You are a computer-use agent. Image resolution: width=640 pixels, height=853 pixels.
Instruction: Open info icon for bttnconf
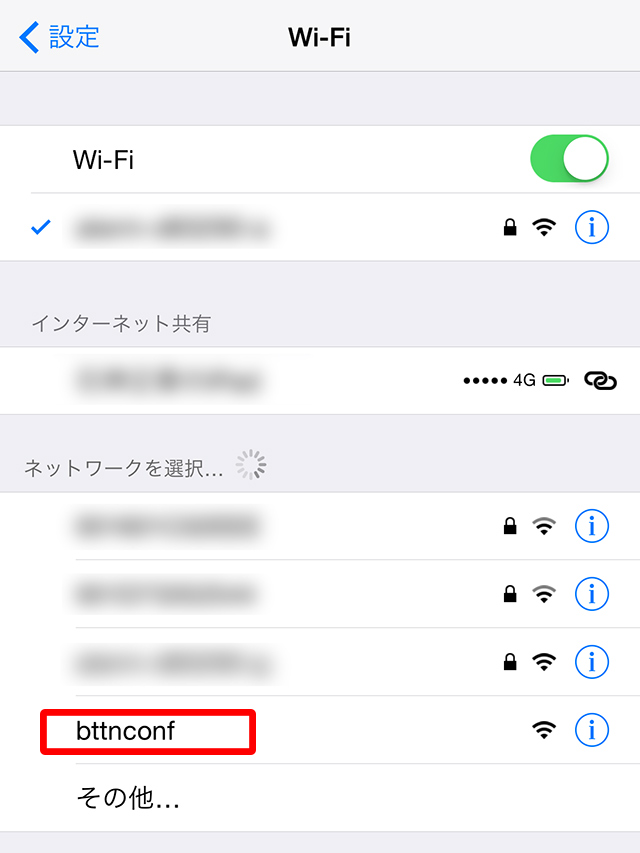[x=592, y=731]
